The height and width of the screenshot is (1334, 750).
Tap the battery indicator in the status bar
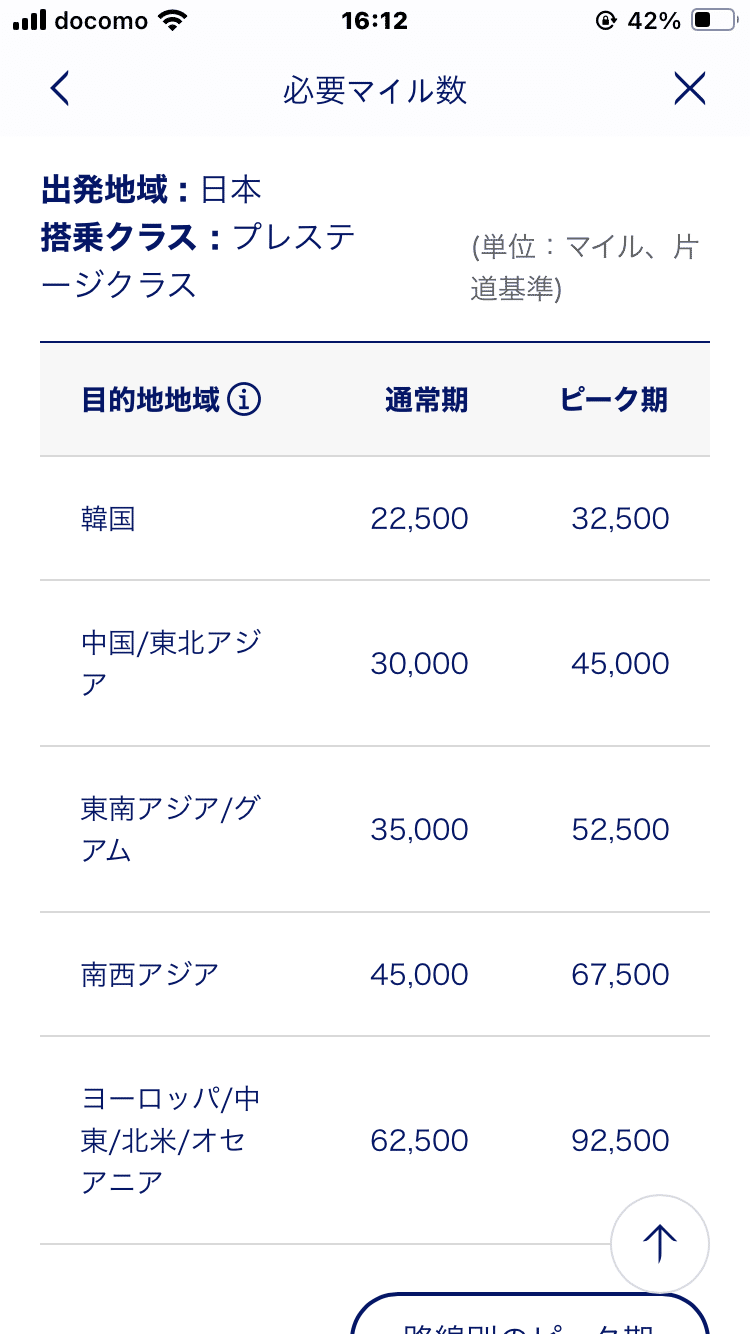coord(712,17)
